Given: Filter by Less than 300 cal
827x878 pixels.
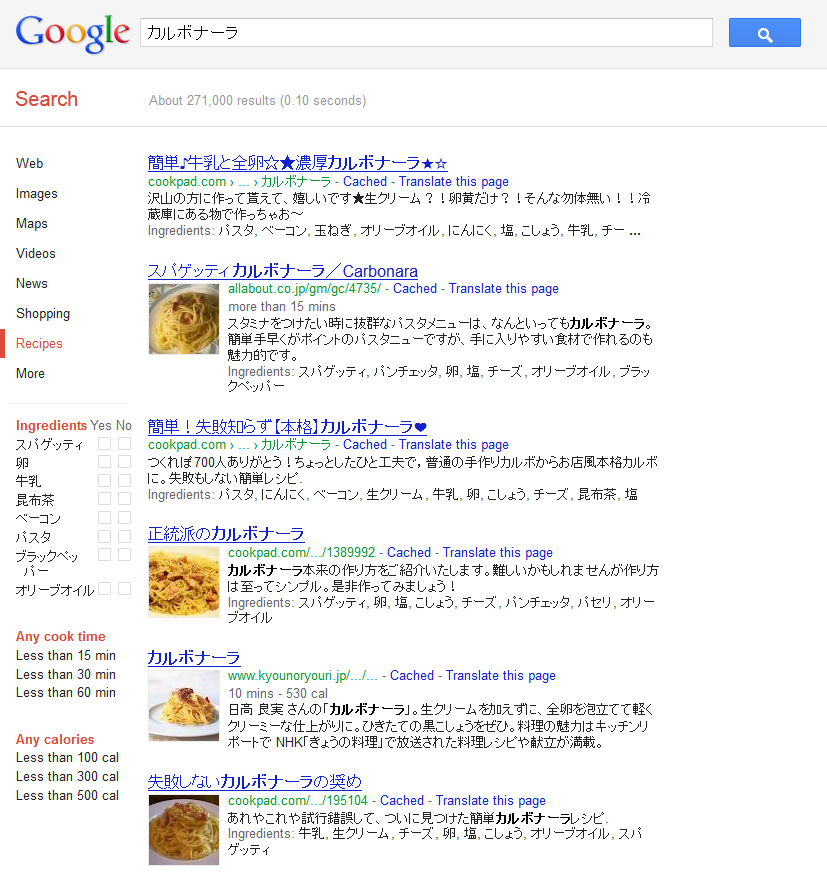Looking at the screenshot, I should click(x=67, y=777).
